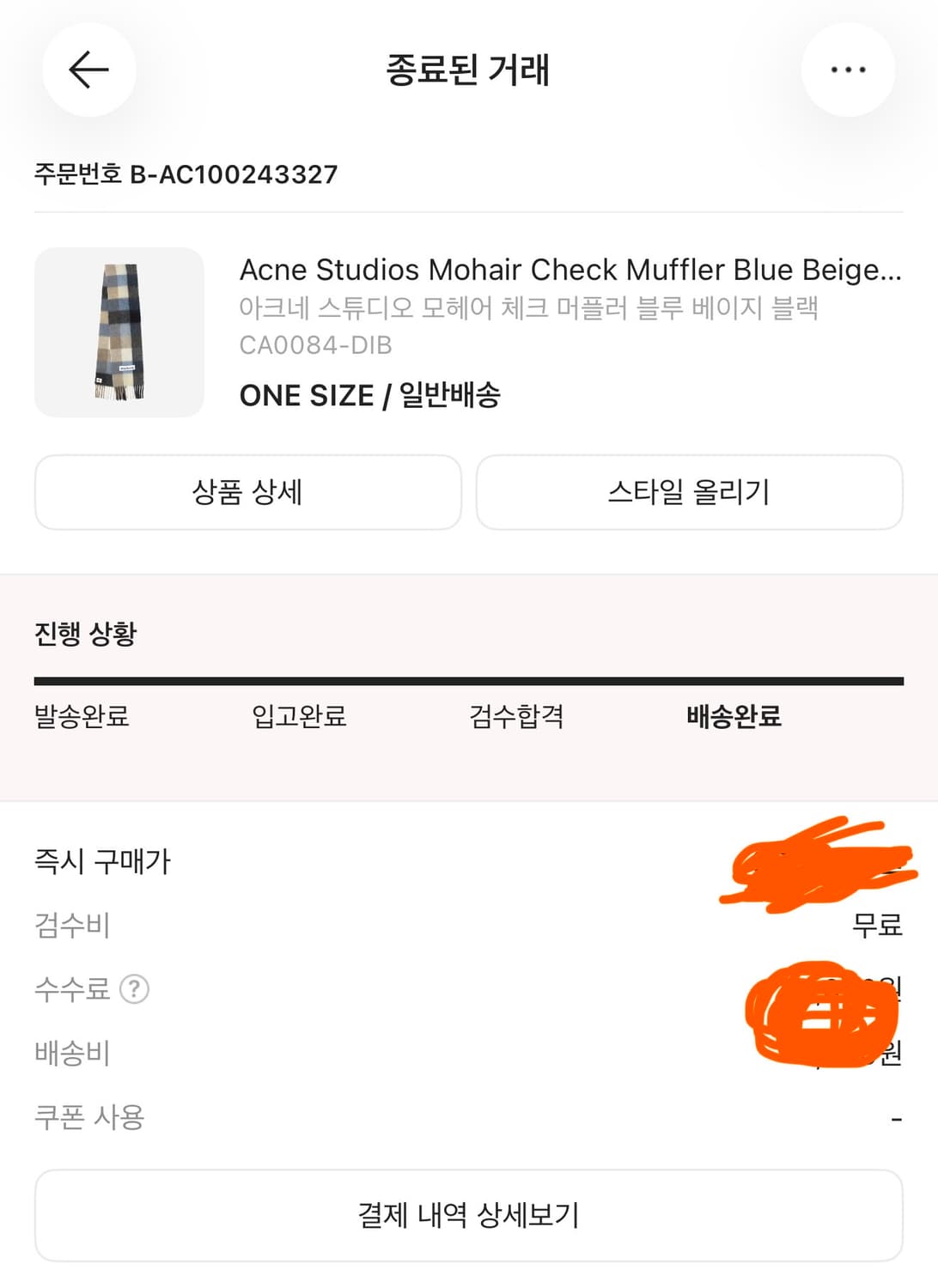Click the order number B-AC100243327
The width and height of the screenshot is (938, 1288).
(x=186, y=175)
